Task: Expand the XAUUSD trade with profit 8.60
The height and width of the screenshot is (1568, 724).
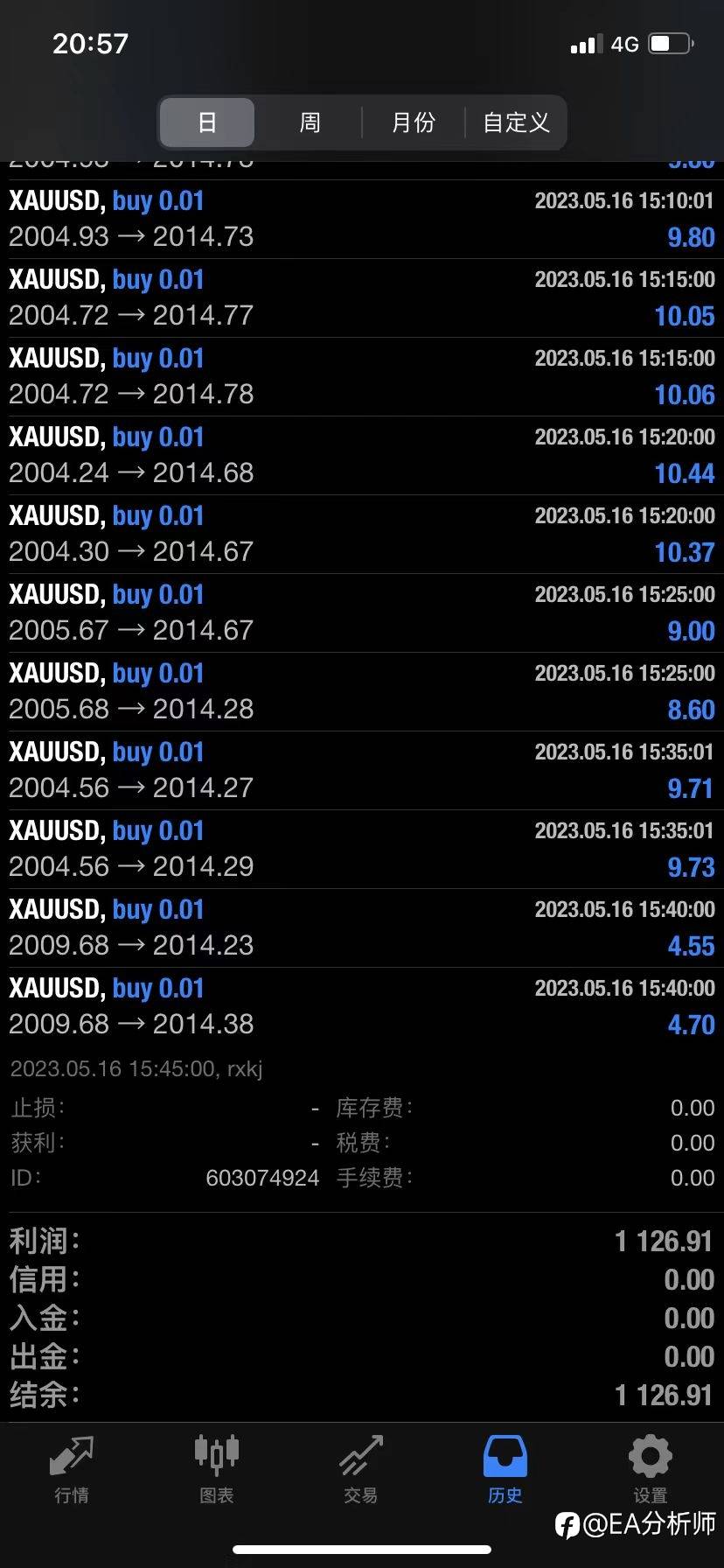Action: pyautogui.click(x=362, y=692)
